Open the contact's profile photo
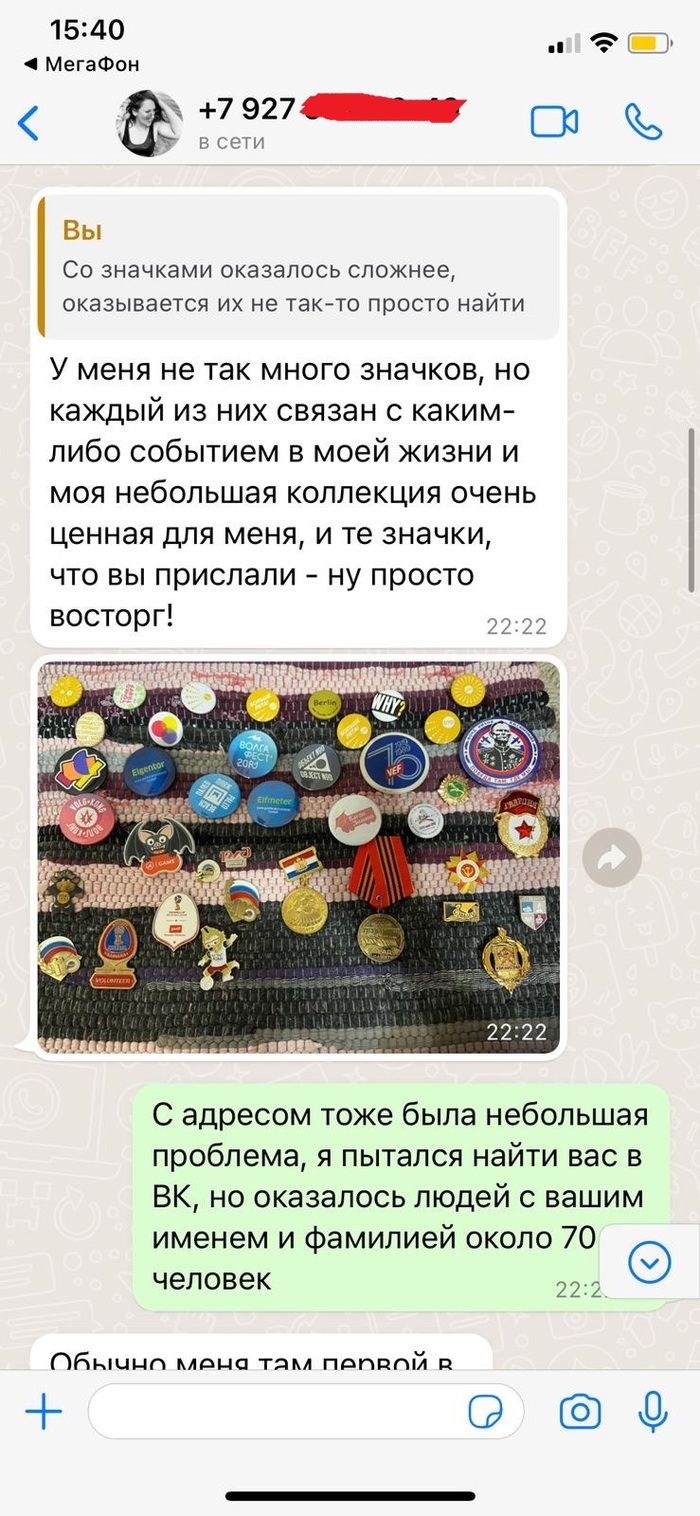This screenshot has height=1516, width=700. pyautogui.click(x=151, y=124)
